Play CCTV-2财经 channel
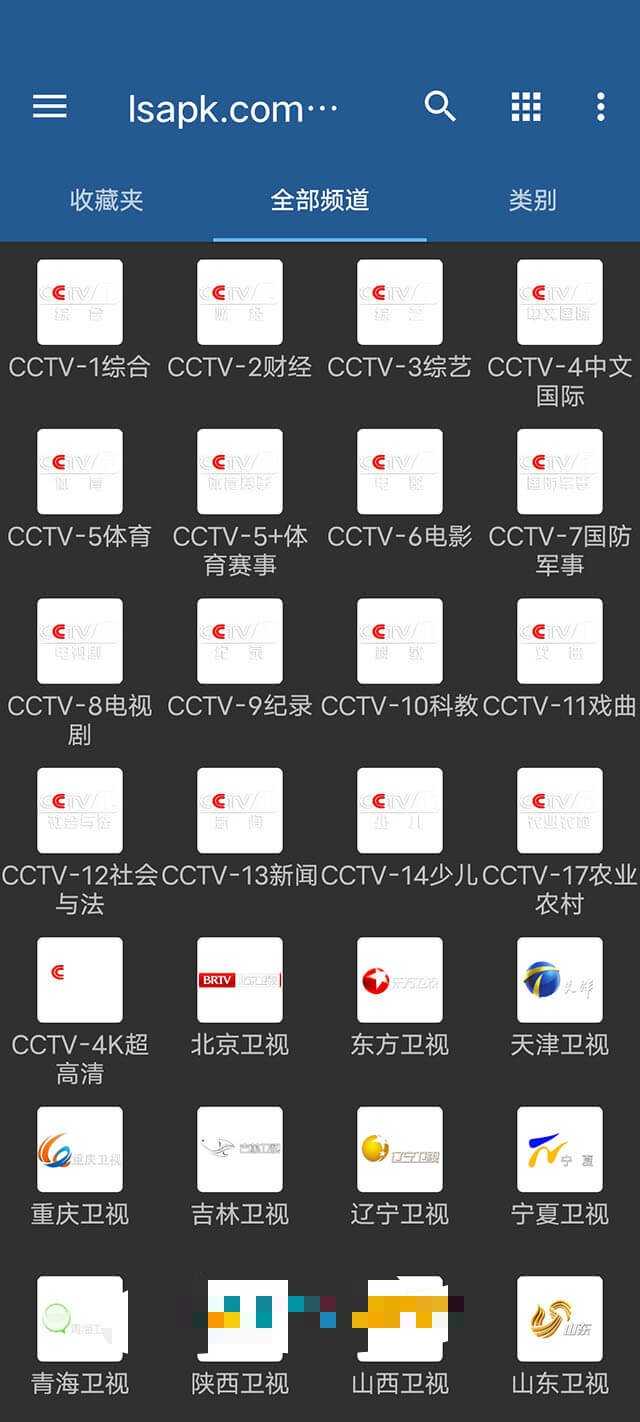 (x=240, y=320)
